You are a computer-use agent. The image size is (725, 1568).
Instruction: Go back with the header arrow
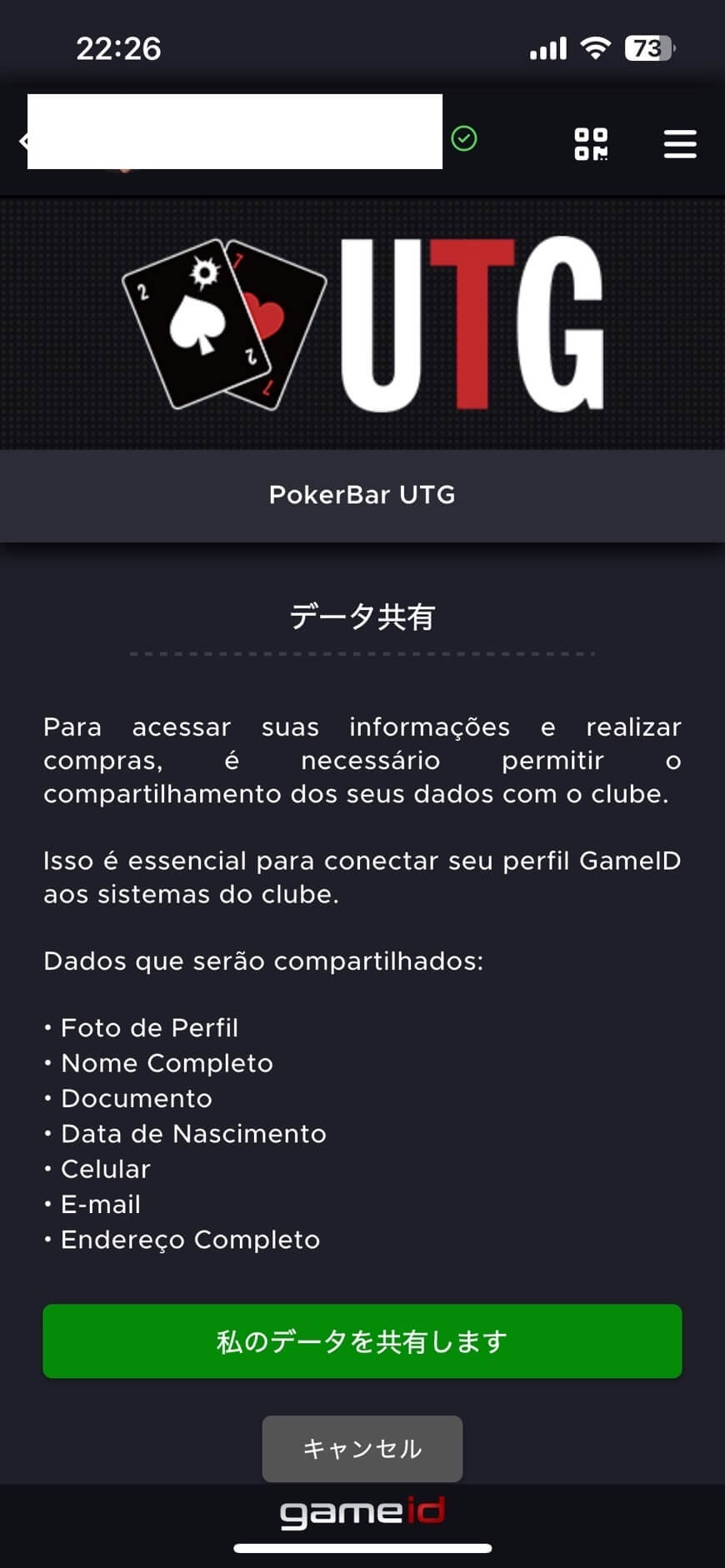point(22,141)
